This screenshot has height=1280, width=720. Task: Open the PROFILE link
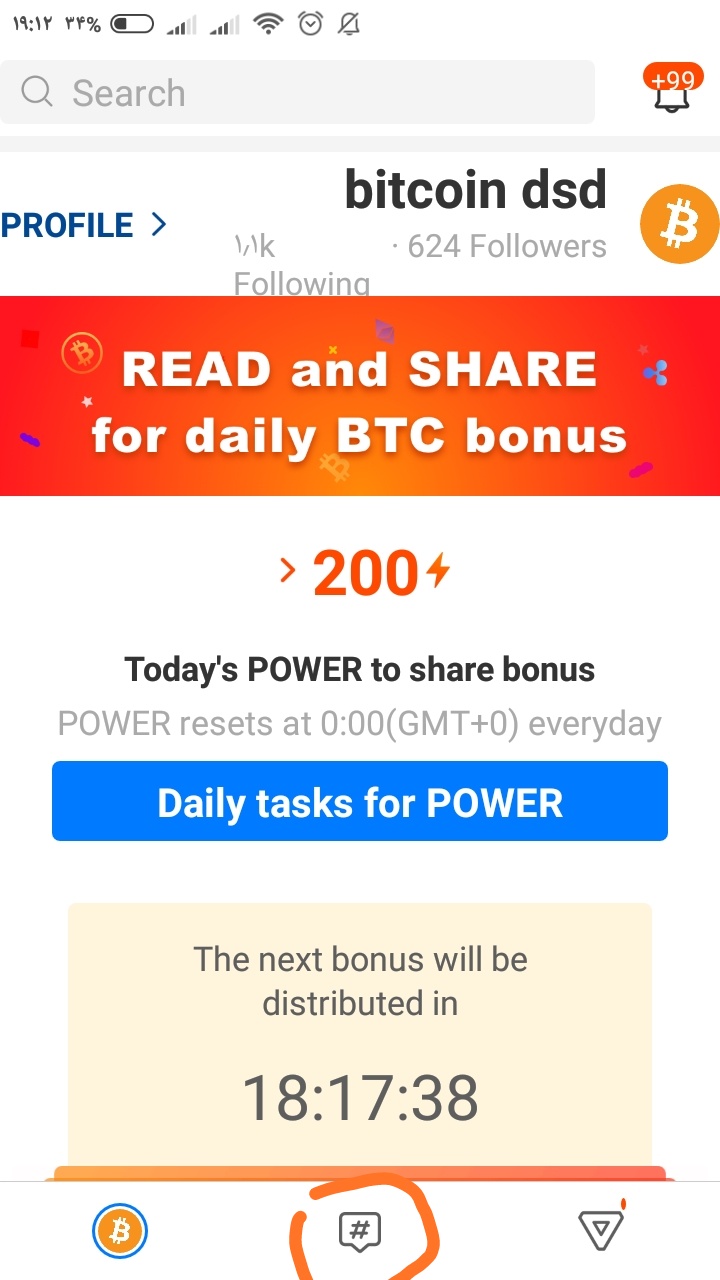point(83,225)
